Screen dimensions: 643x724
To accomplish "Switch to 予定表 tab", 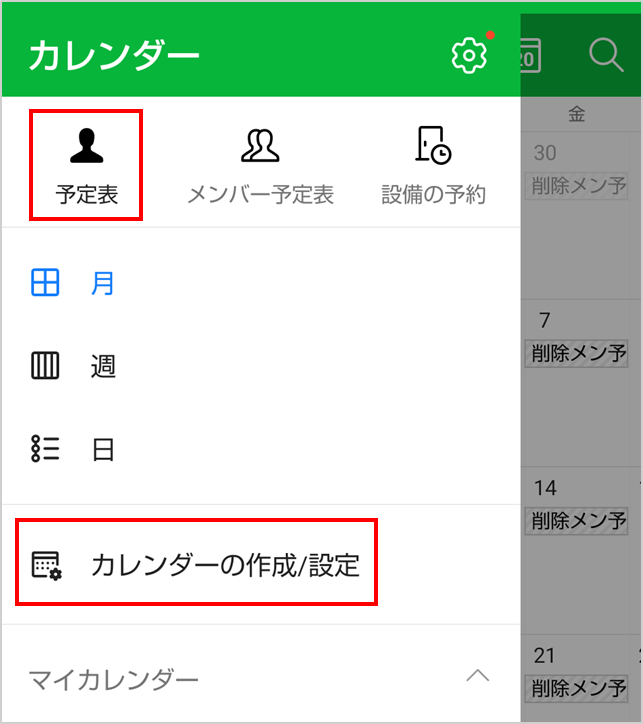I will (x=86, y=166).
